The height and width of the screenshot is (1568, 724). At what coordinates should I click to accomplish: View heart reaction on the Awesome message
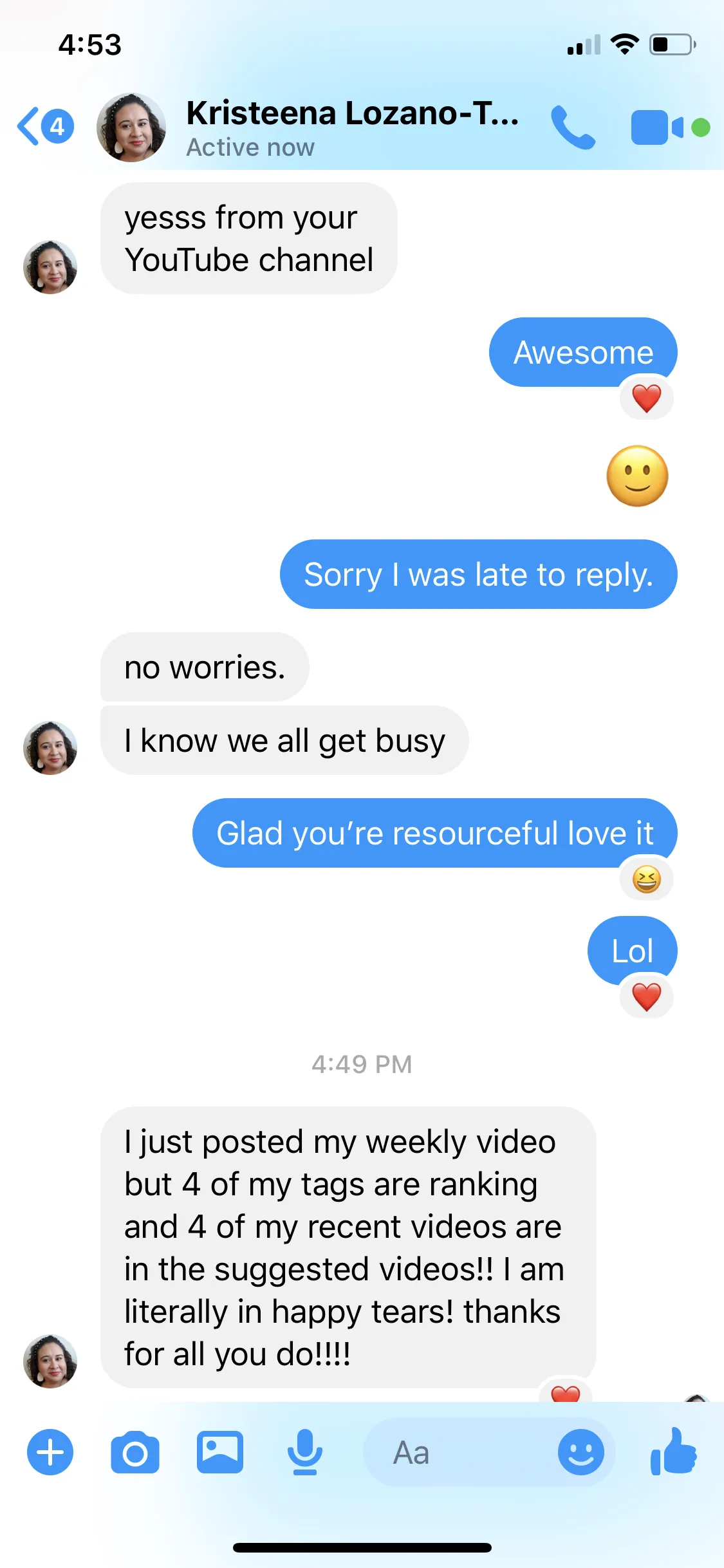coord(646,398)
